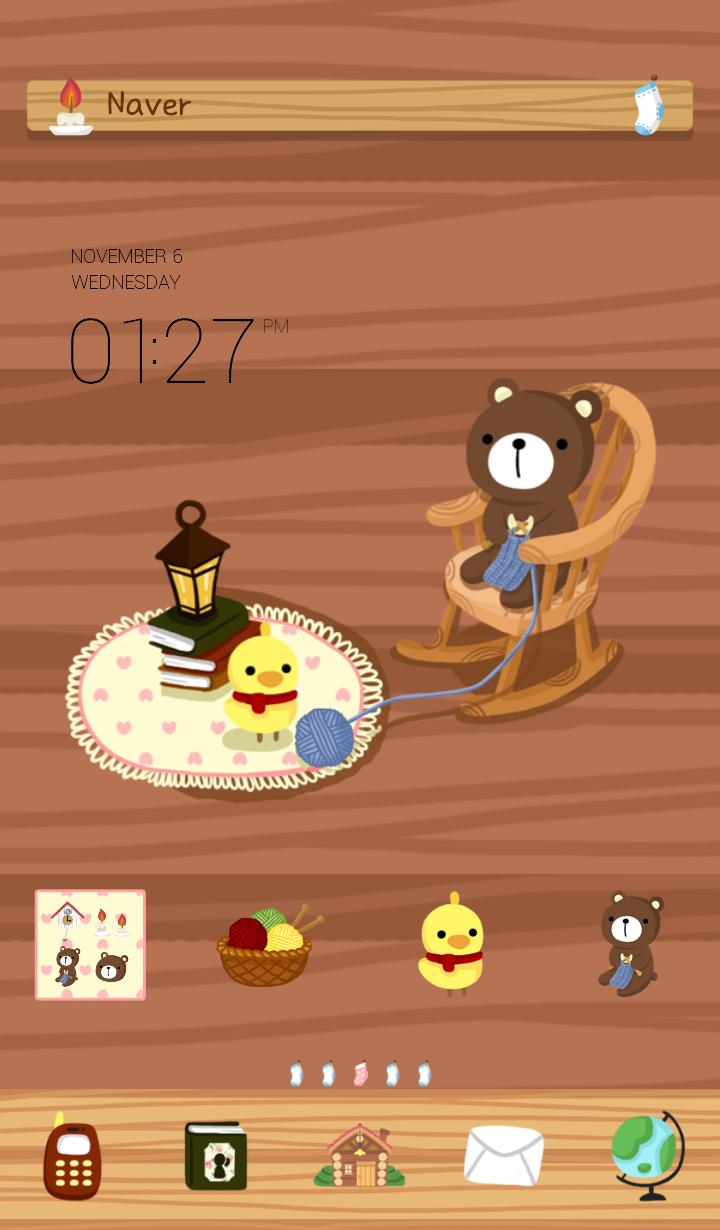Launch the yellow chick app icon
720x1230 pixels.
point(450,945)
